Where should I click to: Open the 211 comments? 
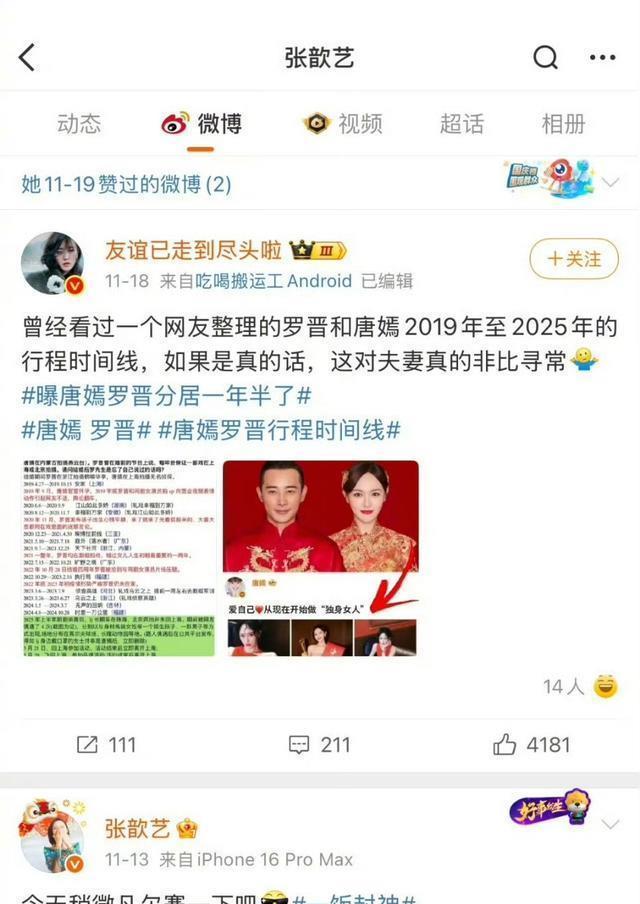pos(320,744)
